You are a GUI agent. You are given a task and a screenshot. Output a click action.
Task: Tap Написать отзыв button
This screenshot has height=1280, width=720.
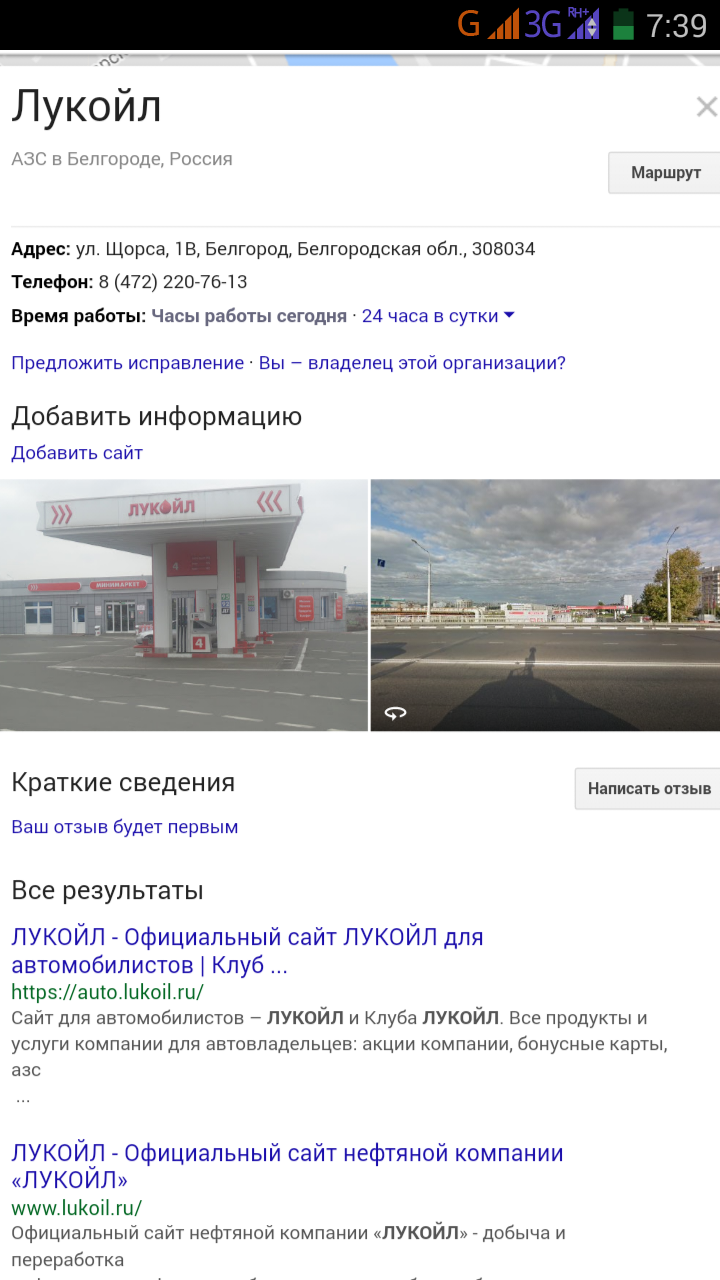point(648,788)
